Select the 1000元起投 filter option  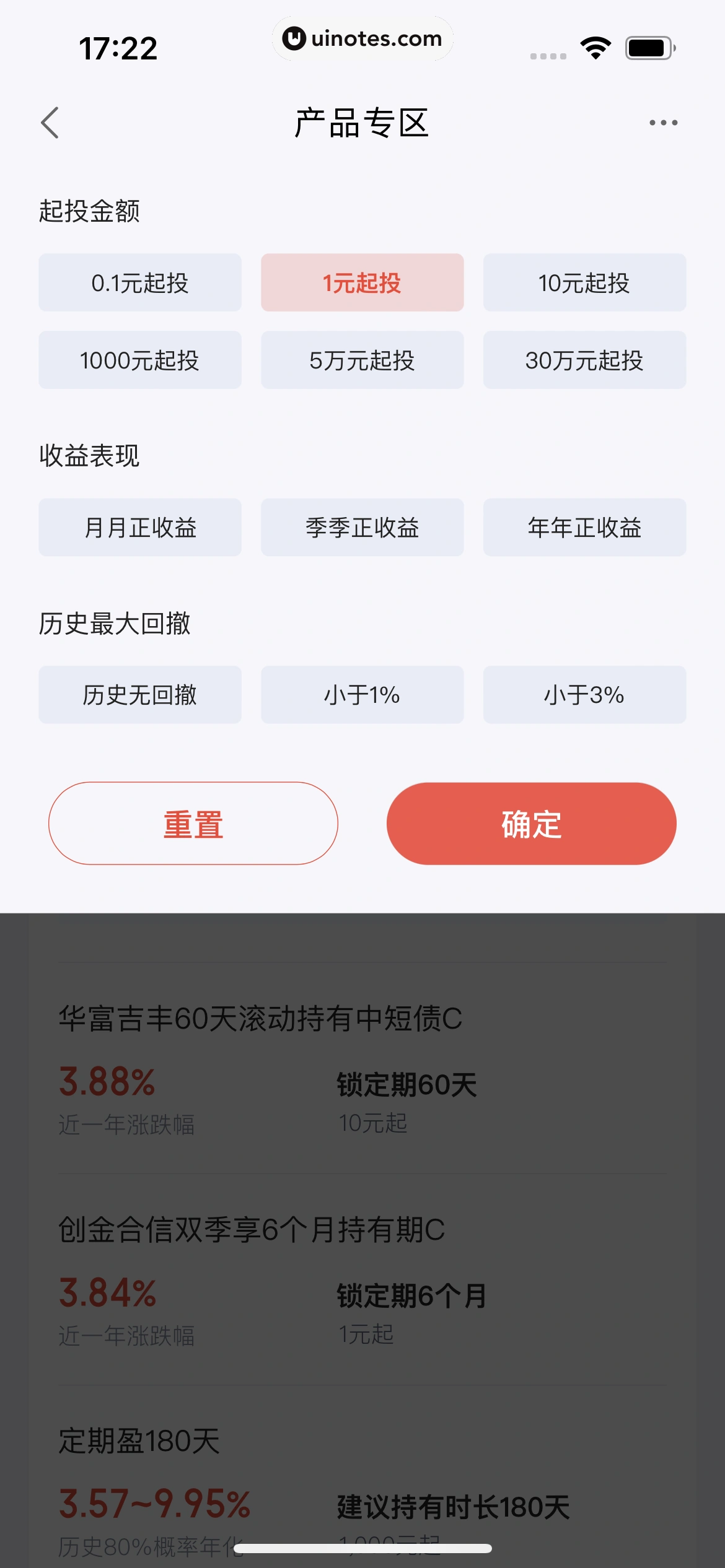140,360
